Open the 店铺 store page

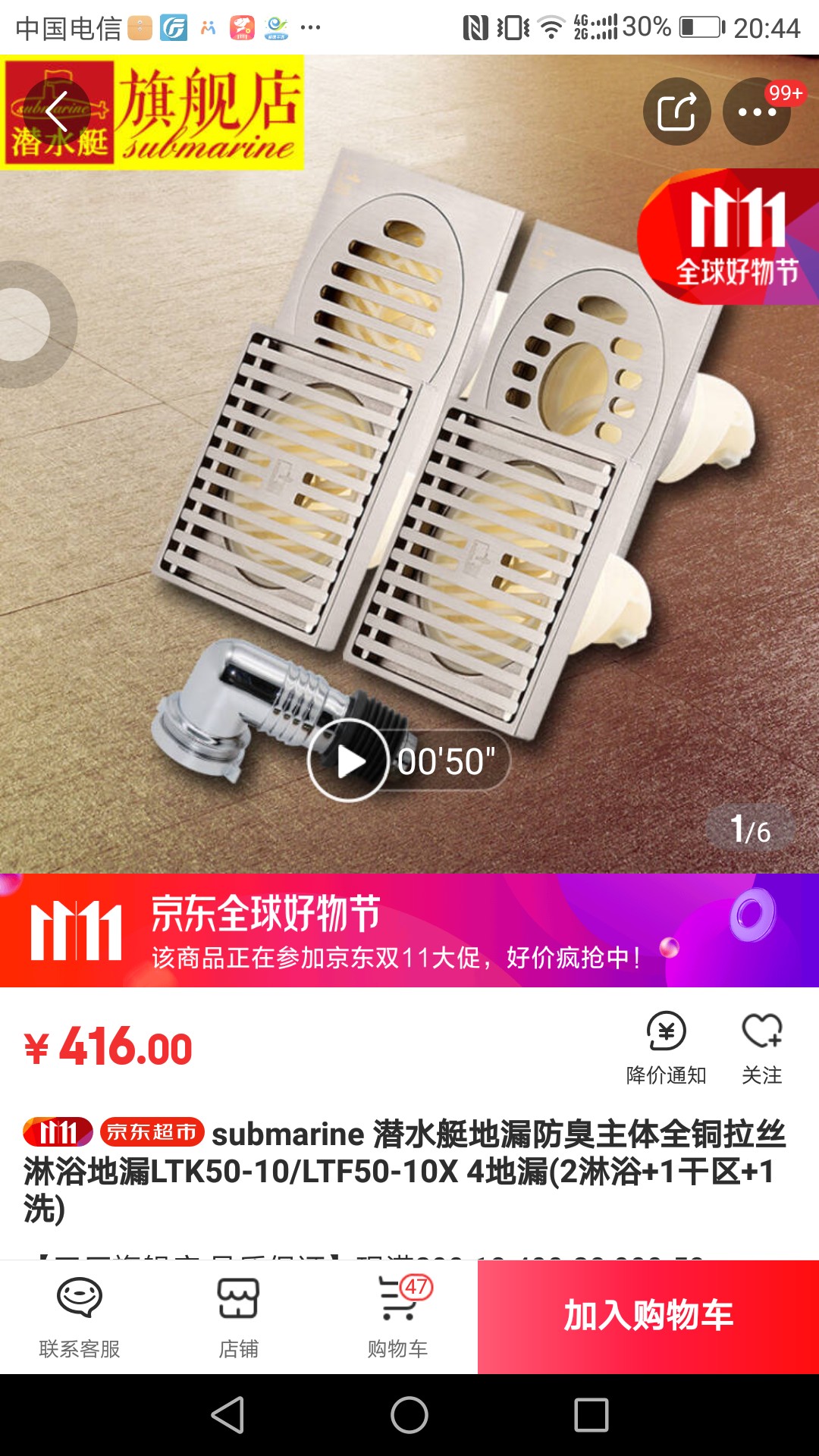click(239, 1317)
